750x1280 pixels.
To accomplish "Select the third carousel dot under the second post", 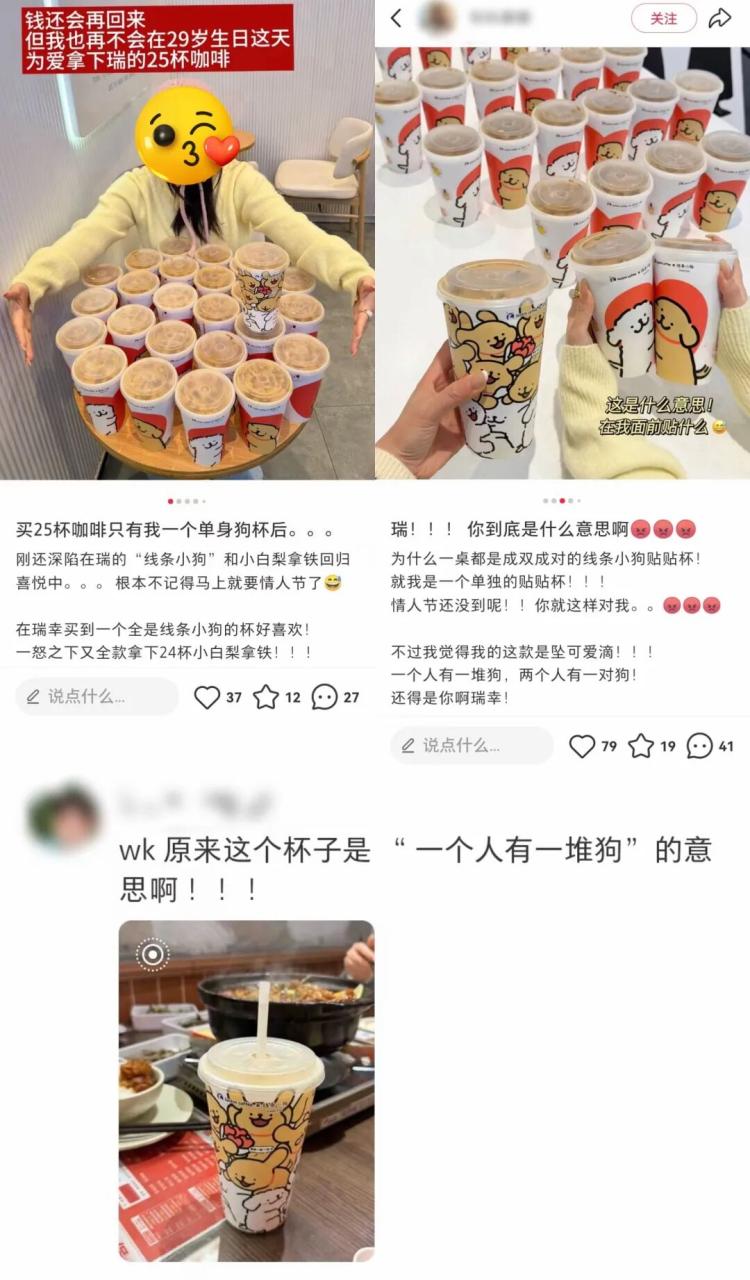I will (x=562, y=500).
